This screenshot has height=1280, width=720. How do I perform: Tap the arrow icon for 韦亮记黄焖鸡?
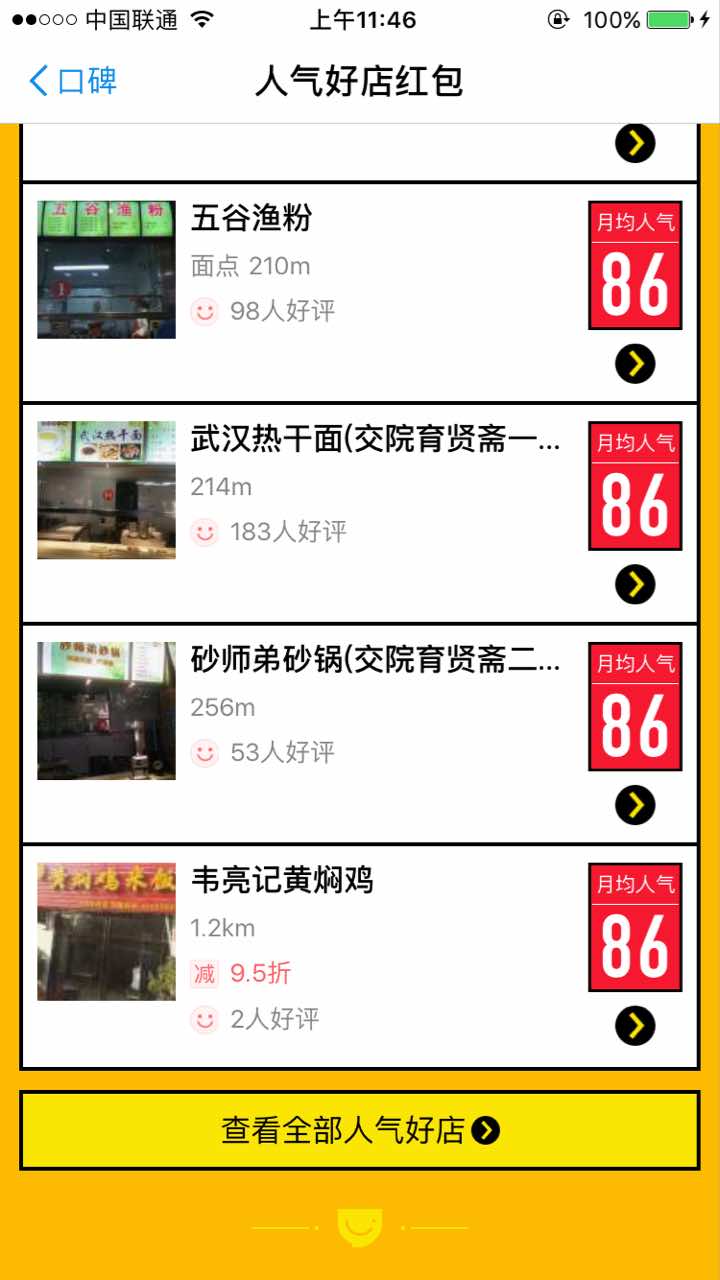point(635,1026)
